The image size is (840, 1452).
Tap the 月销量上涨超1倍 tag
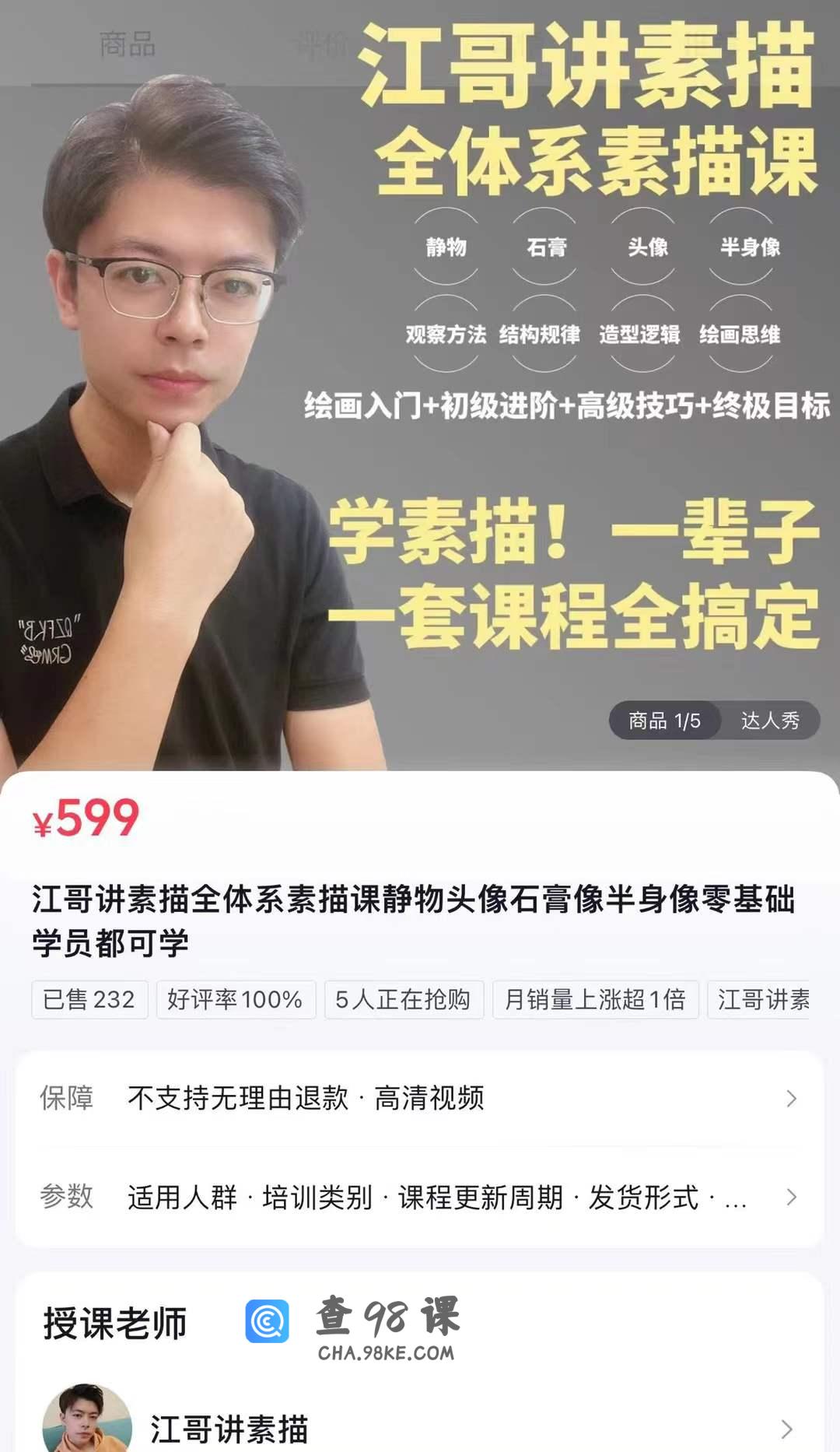[595, 999]
